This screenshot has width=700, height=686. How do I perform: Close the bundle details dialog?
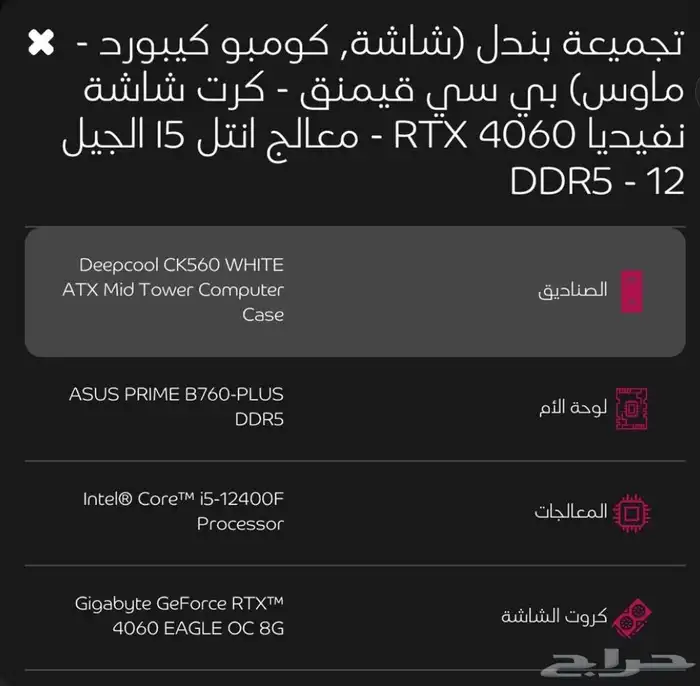[41, 44]
